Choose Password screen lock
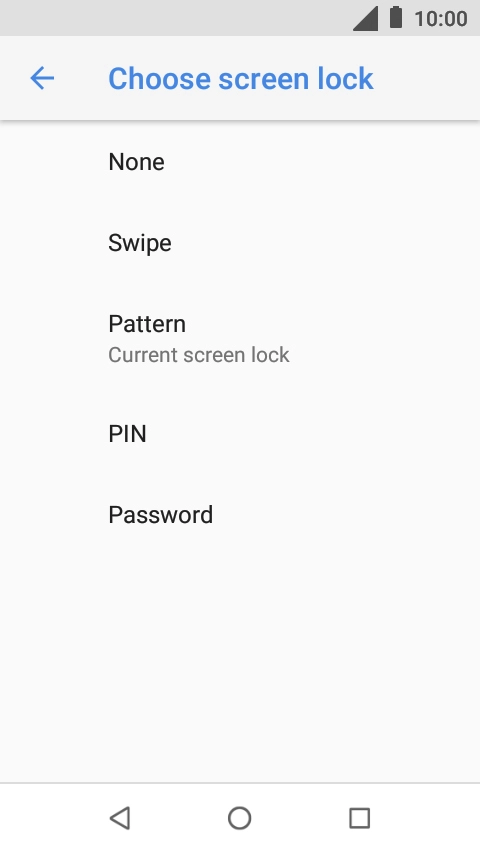The width and height of the screenshot is (480, 854). point(240,515)
